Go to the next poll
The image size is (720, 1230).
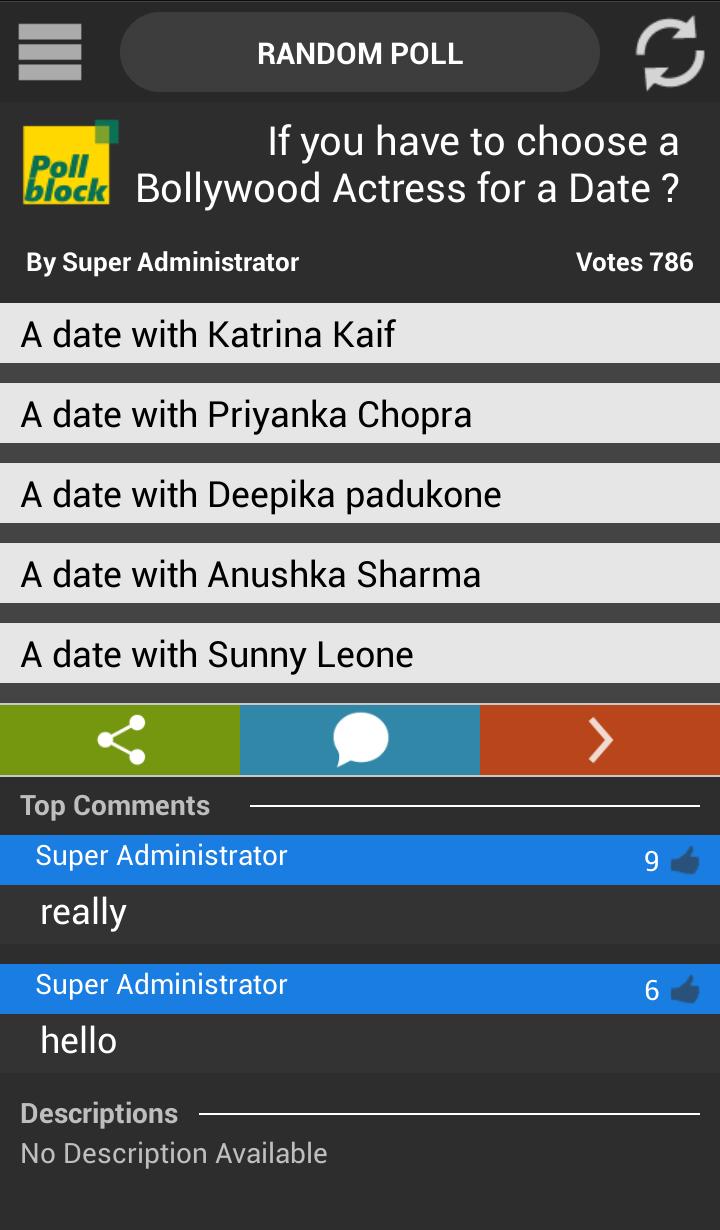tap(600, 740)
